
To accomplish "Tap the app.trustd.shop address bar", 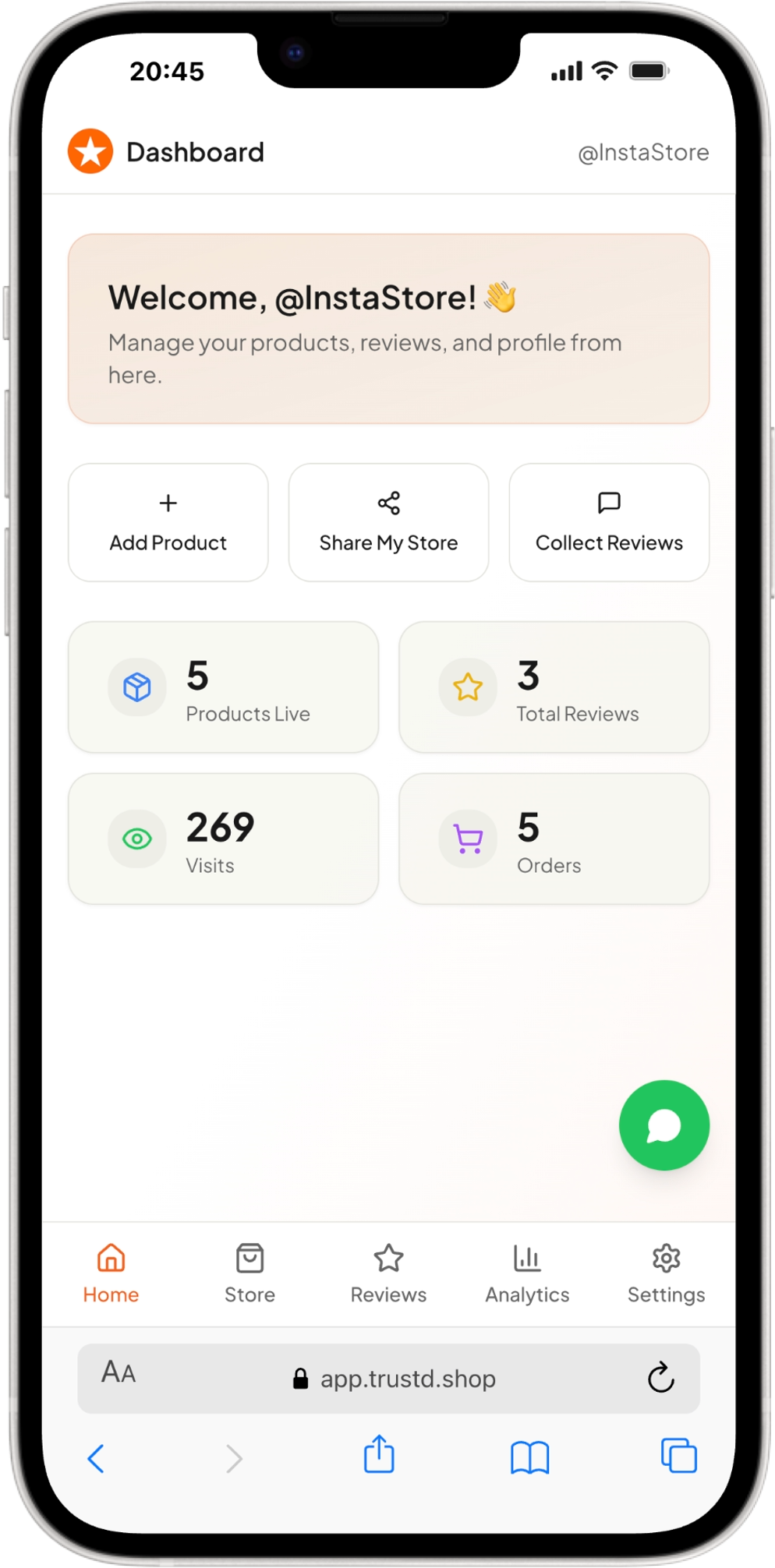I will tap(398, 1379).
